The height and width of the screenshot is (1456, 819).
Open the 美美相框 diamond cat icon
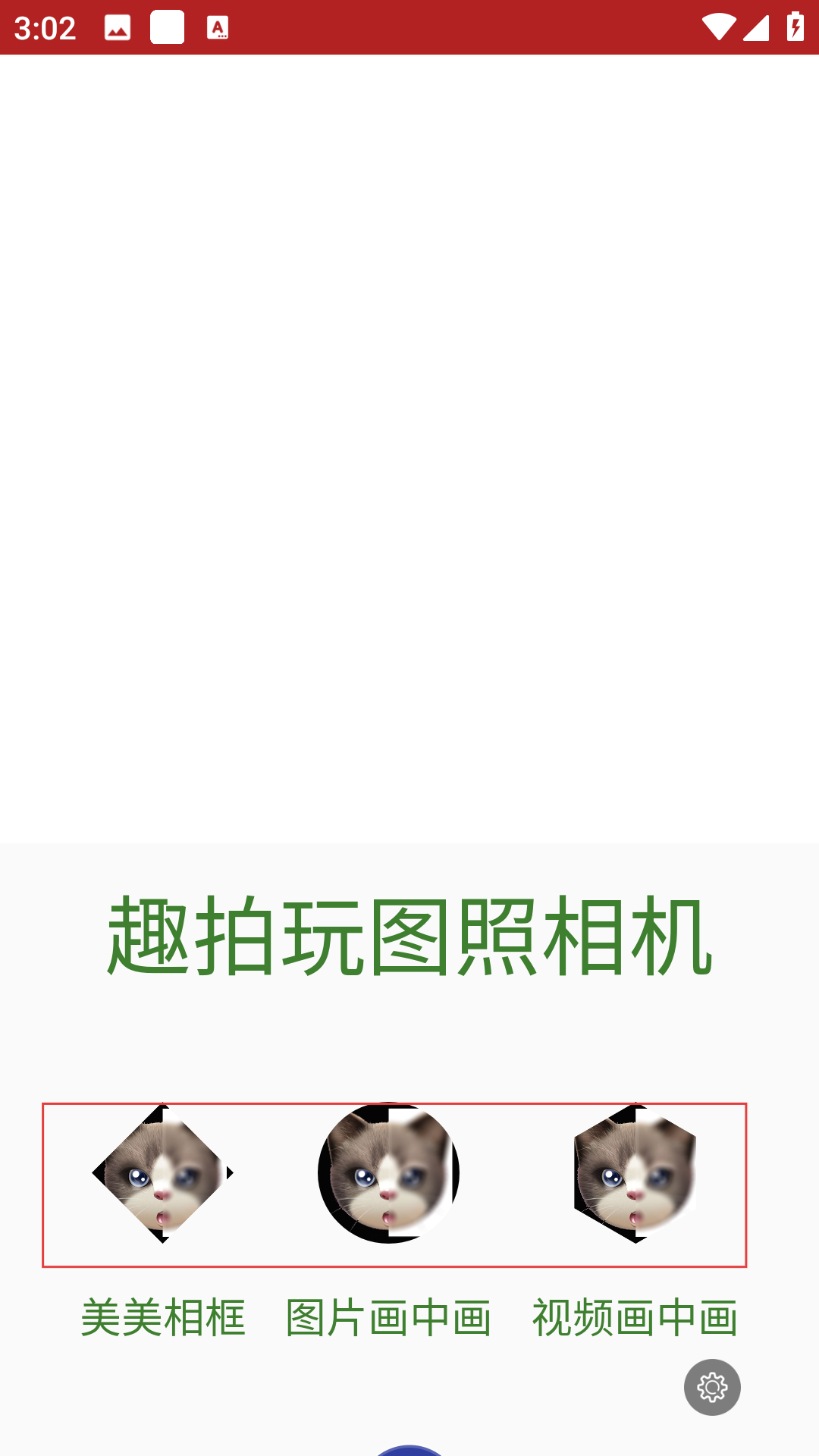[162, 1172]
